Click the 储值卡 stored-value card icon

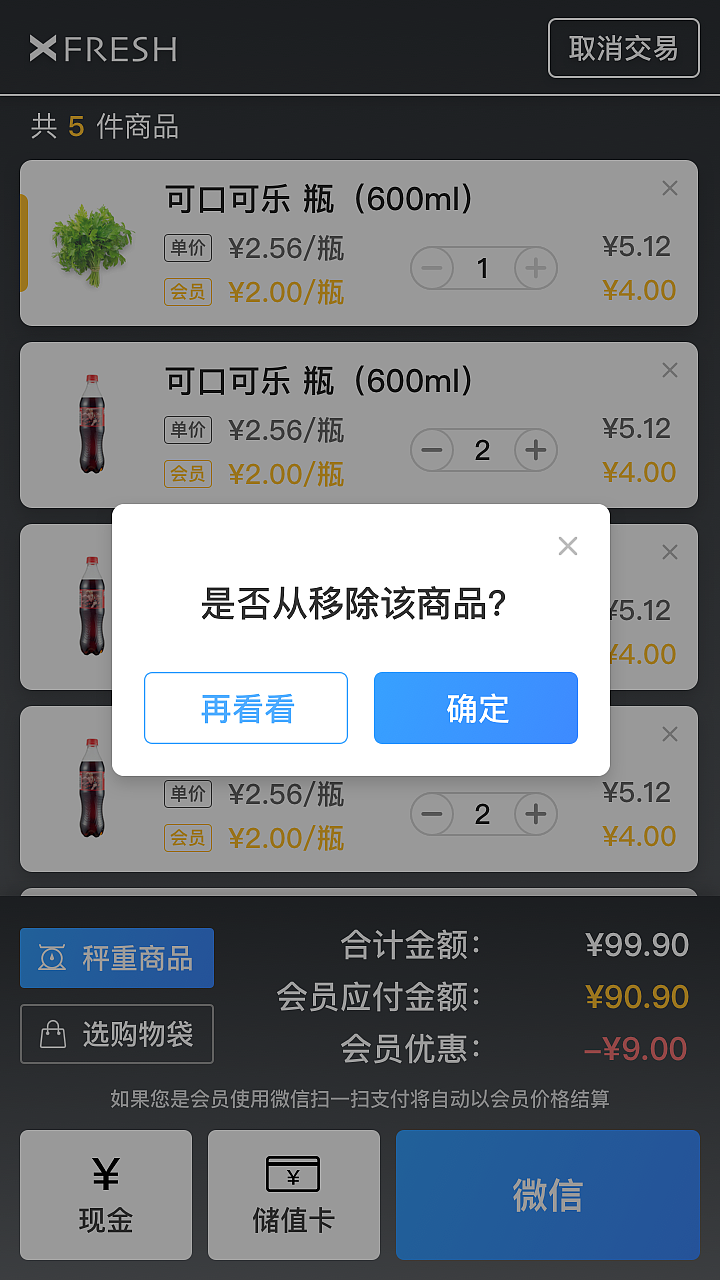[x=293, y=1174]
